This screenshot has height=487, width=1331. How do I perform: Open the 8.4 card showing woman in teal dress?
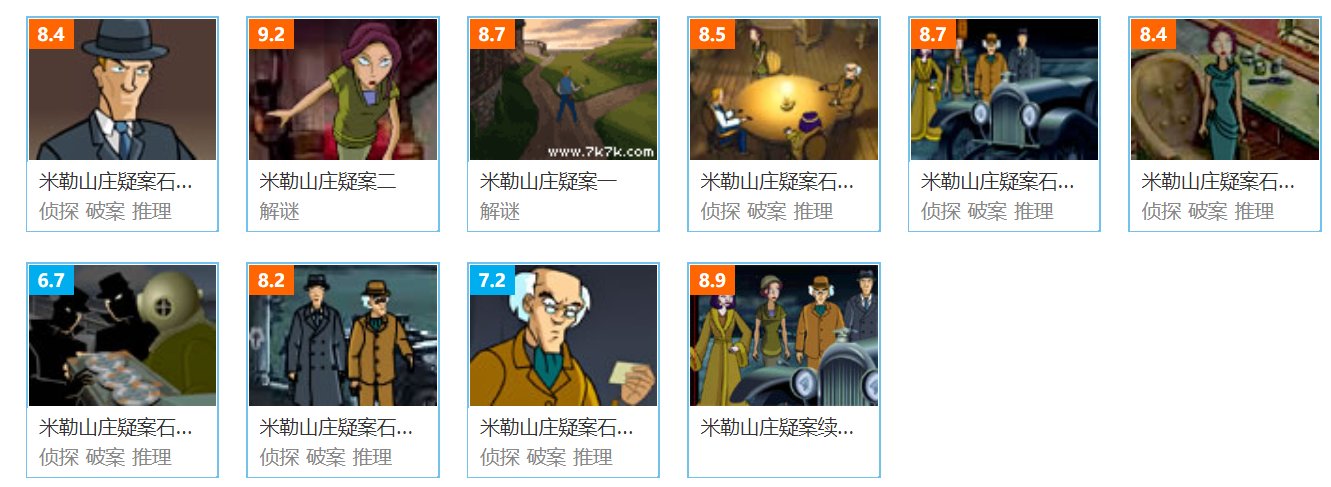[x=1225, y=90]
